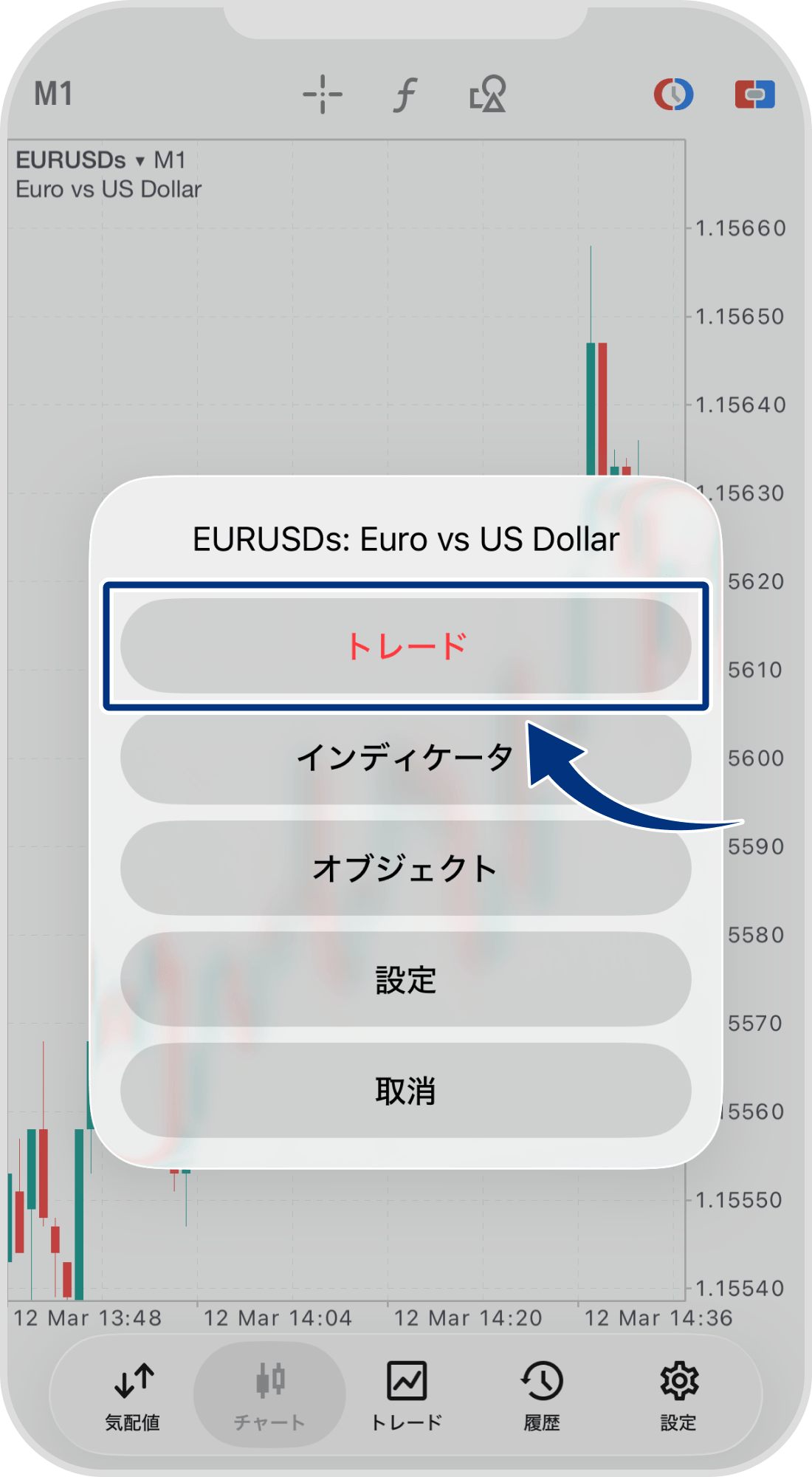The image size is (812, 1477).
Task: Open the drawing objects shapes icon
Action: tap(488, 95)
